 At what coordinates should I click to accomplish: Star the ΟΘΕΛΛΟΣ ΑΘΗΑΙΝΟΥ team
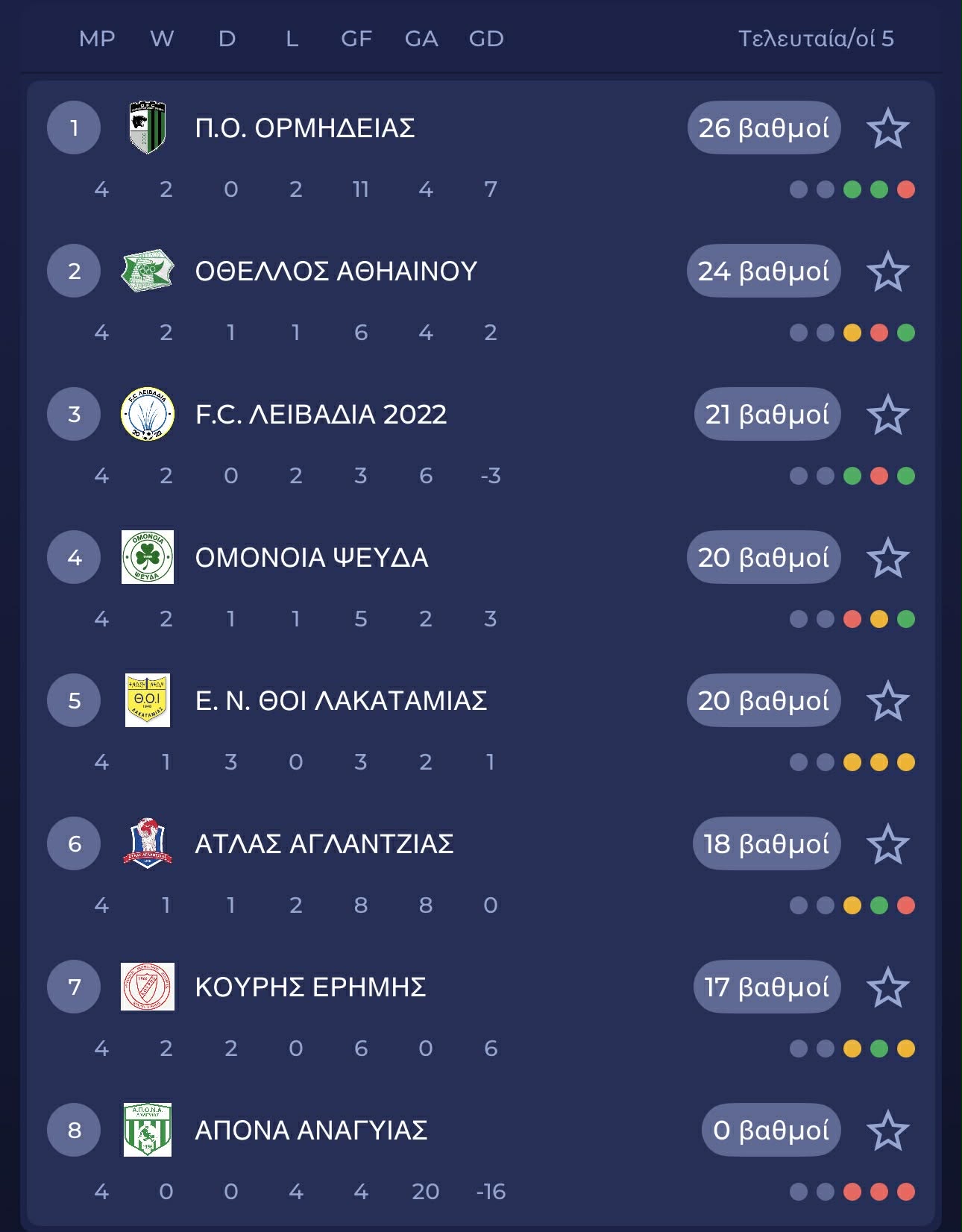point(887,271)
